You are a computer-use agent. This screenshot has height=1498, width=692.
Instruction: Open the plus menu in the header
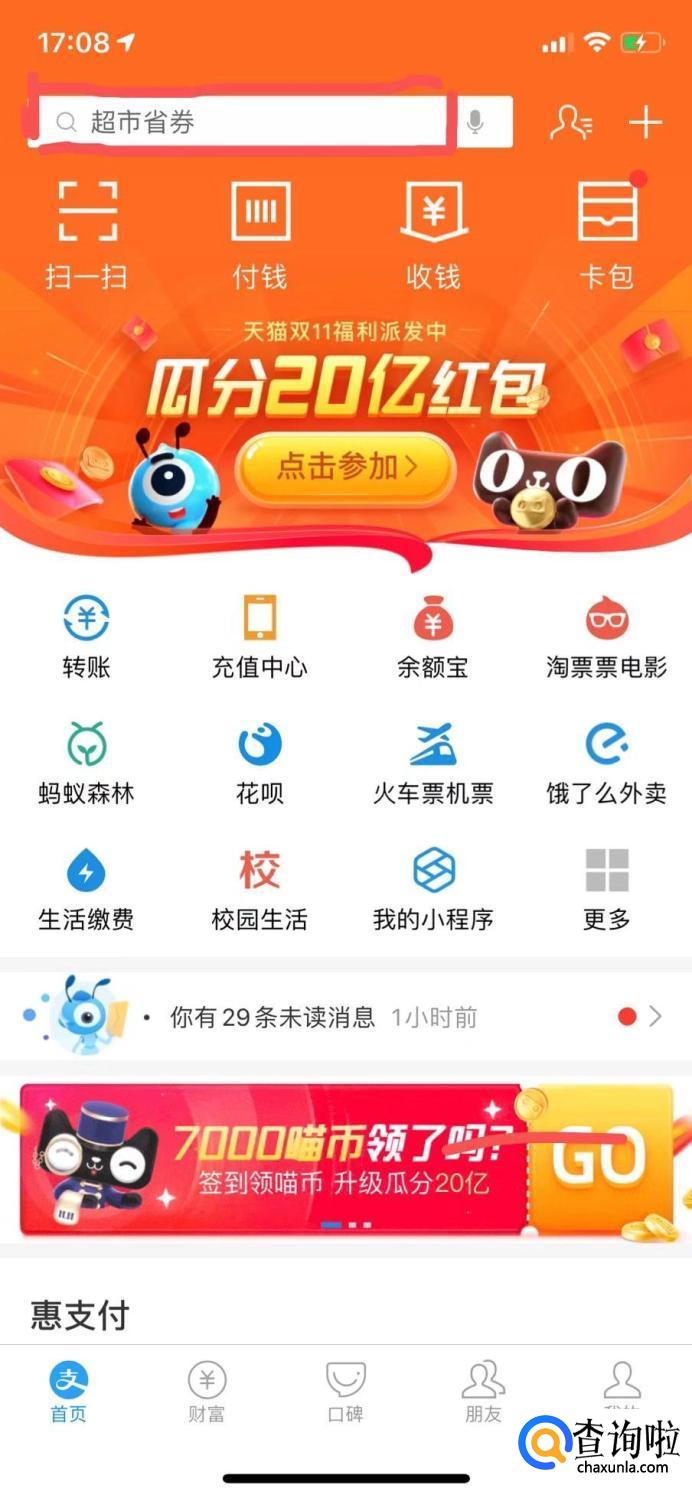pyautogui.click(x=645, y=122)
